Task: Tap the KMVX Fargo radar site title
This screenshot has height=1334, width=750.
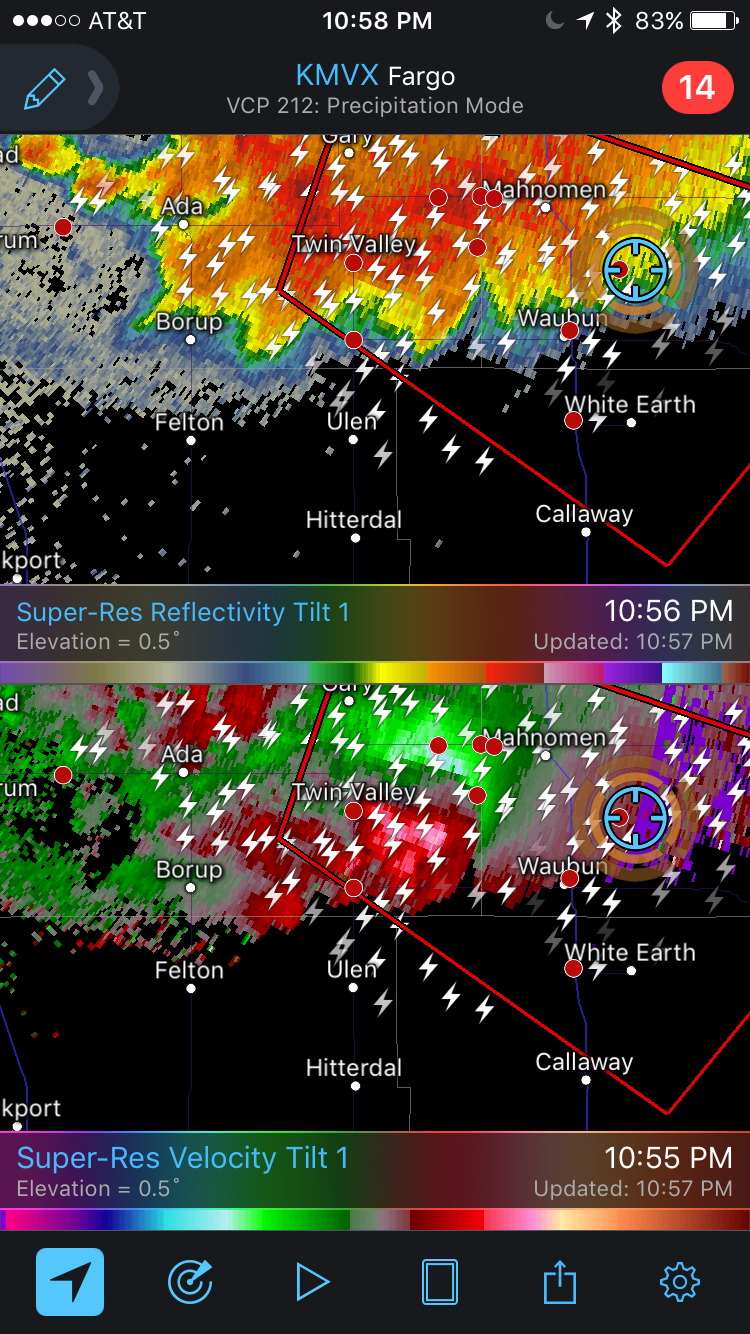Action: [375, 75]
